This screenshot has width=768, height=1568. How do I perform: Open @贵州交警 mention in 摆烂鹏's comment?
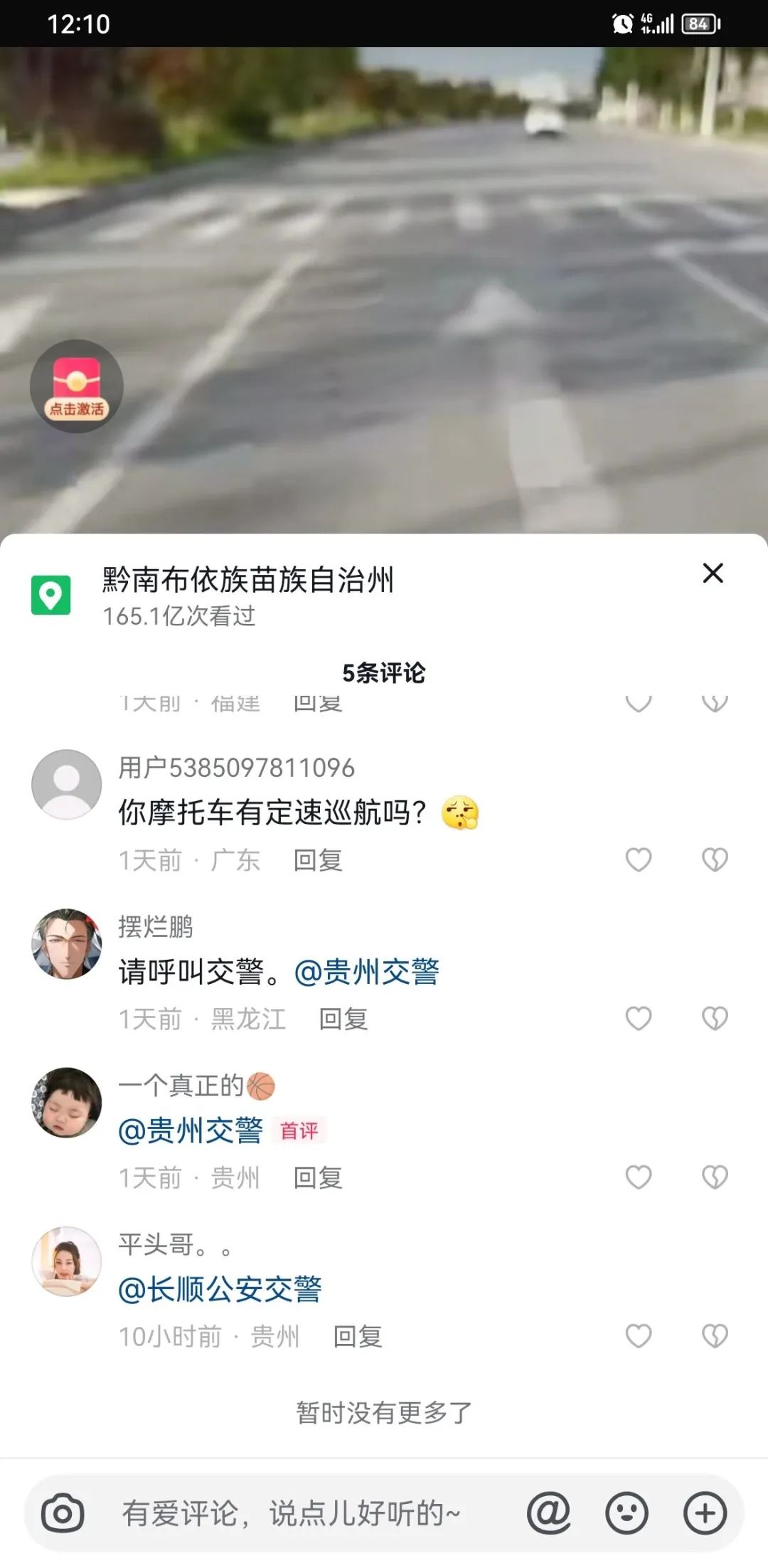(x=367, y=972)
